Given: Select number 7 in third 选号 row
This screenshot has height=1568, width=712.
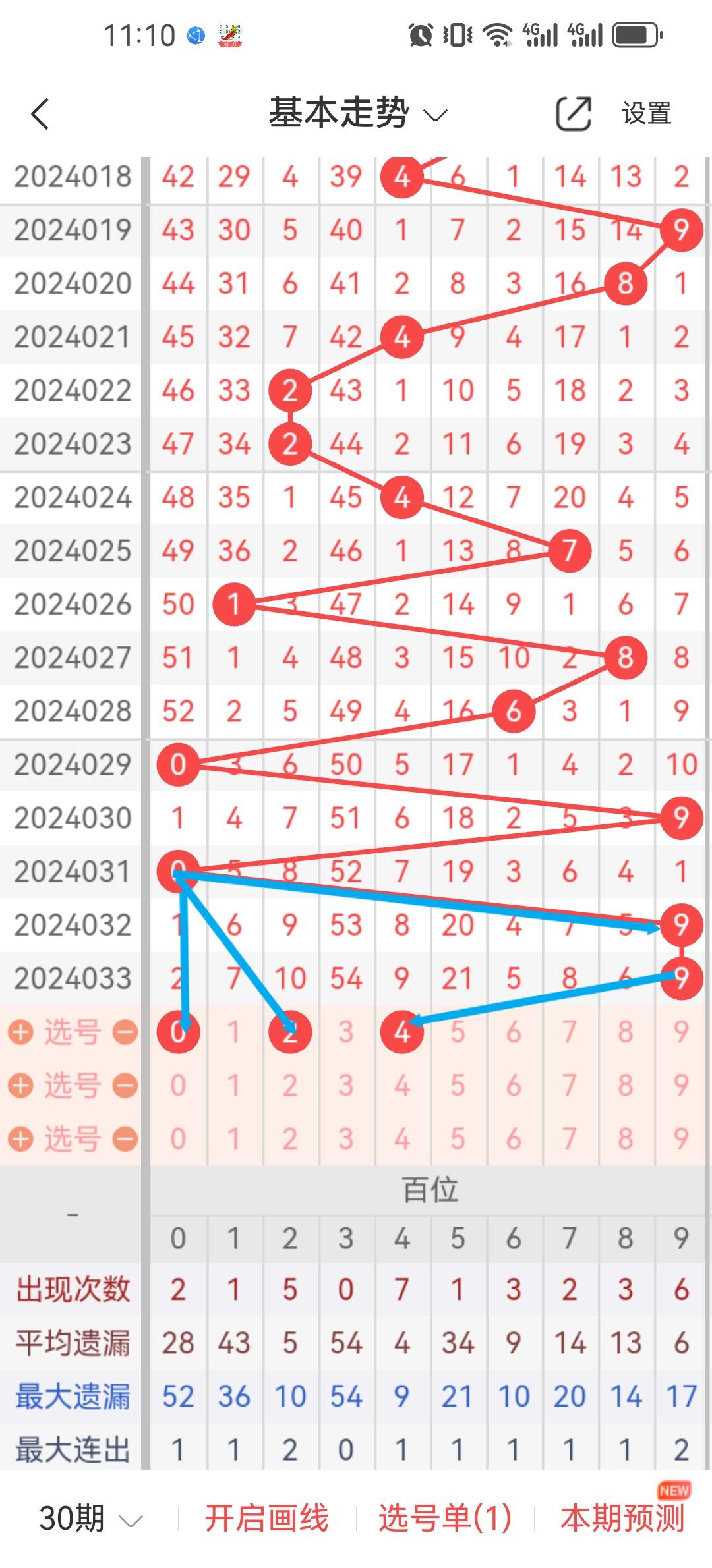Looking at the screenshot, I should coord(570,1138).
